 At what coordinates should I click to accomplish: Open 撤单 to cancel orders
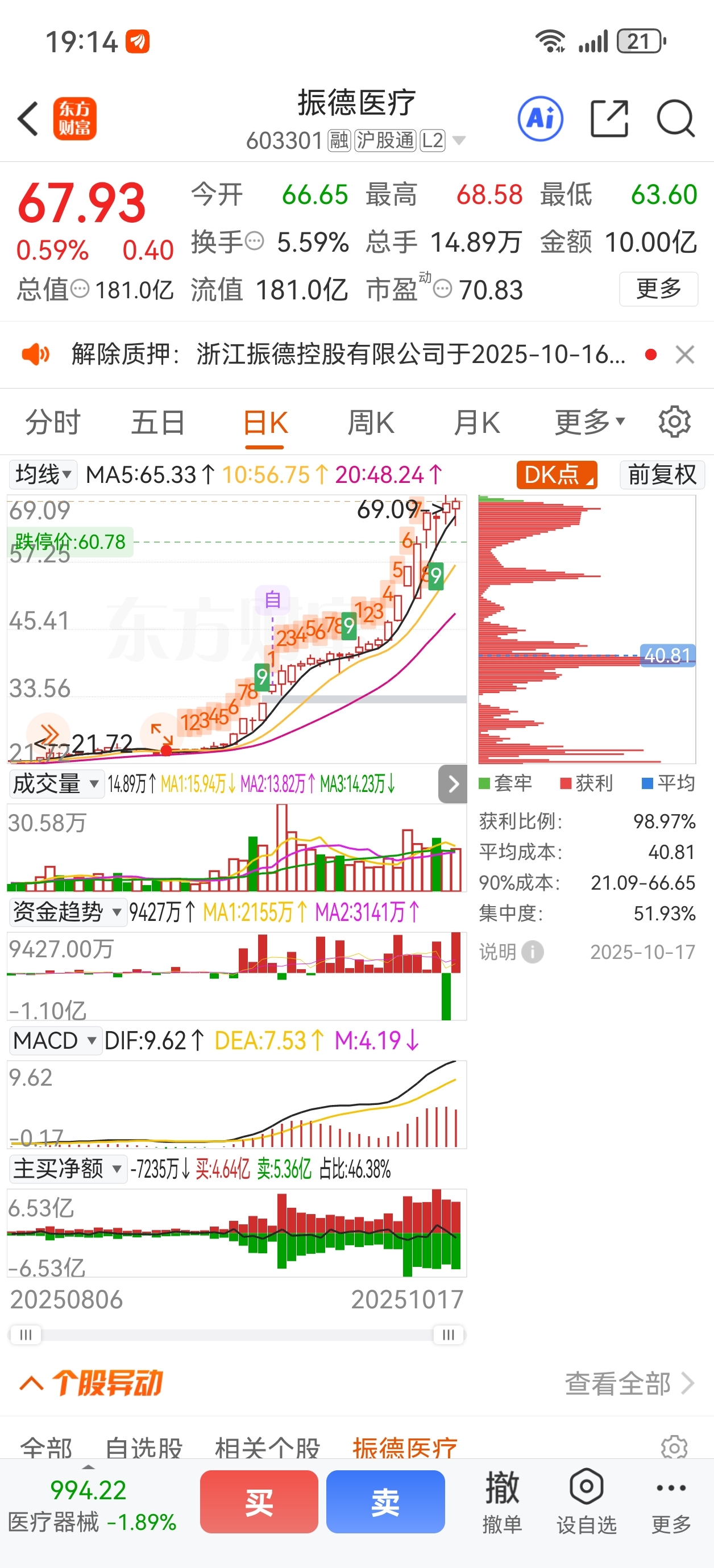tap(502, 1502)
